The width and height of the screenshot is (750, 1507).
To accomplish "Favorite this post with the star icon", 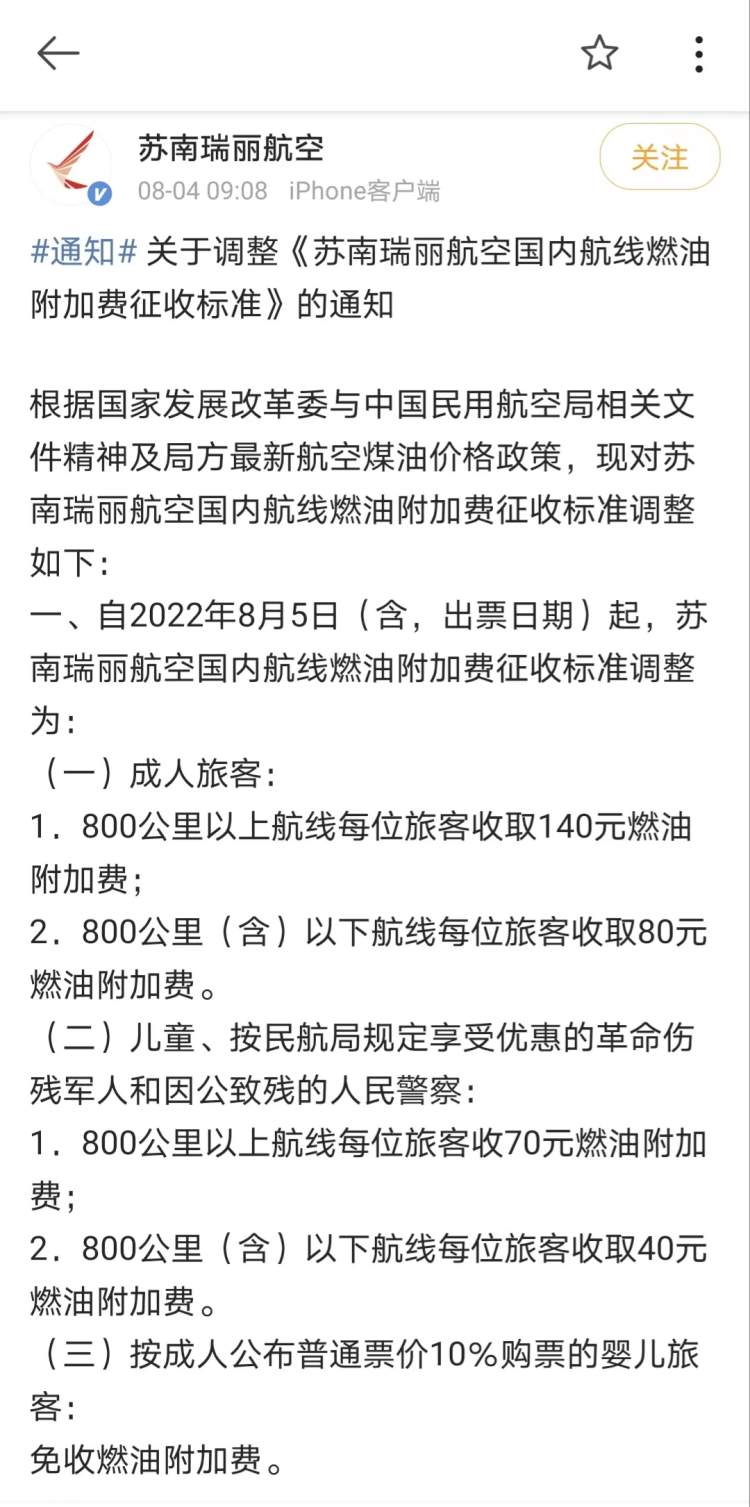I will [599, 53].
